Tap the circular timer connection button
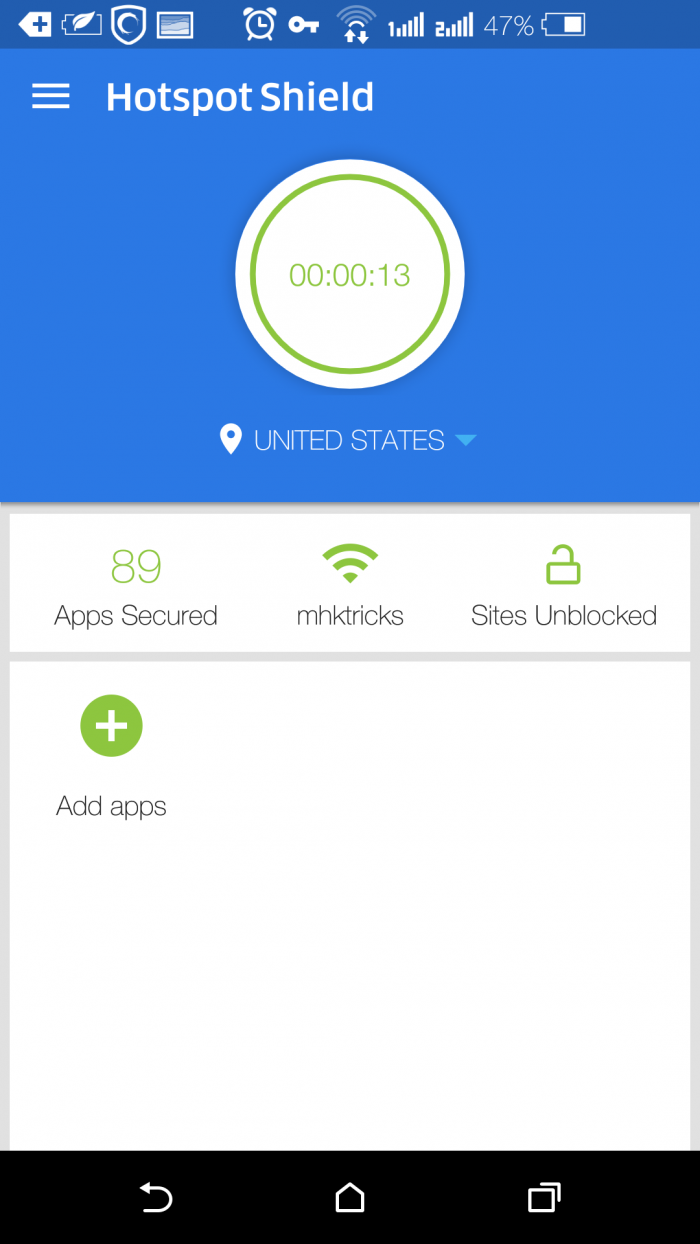The width and height of the screenshot is (700, 1244). [x=350, y=275]
